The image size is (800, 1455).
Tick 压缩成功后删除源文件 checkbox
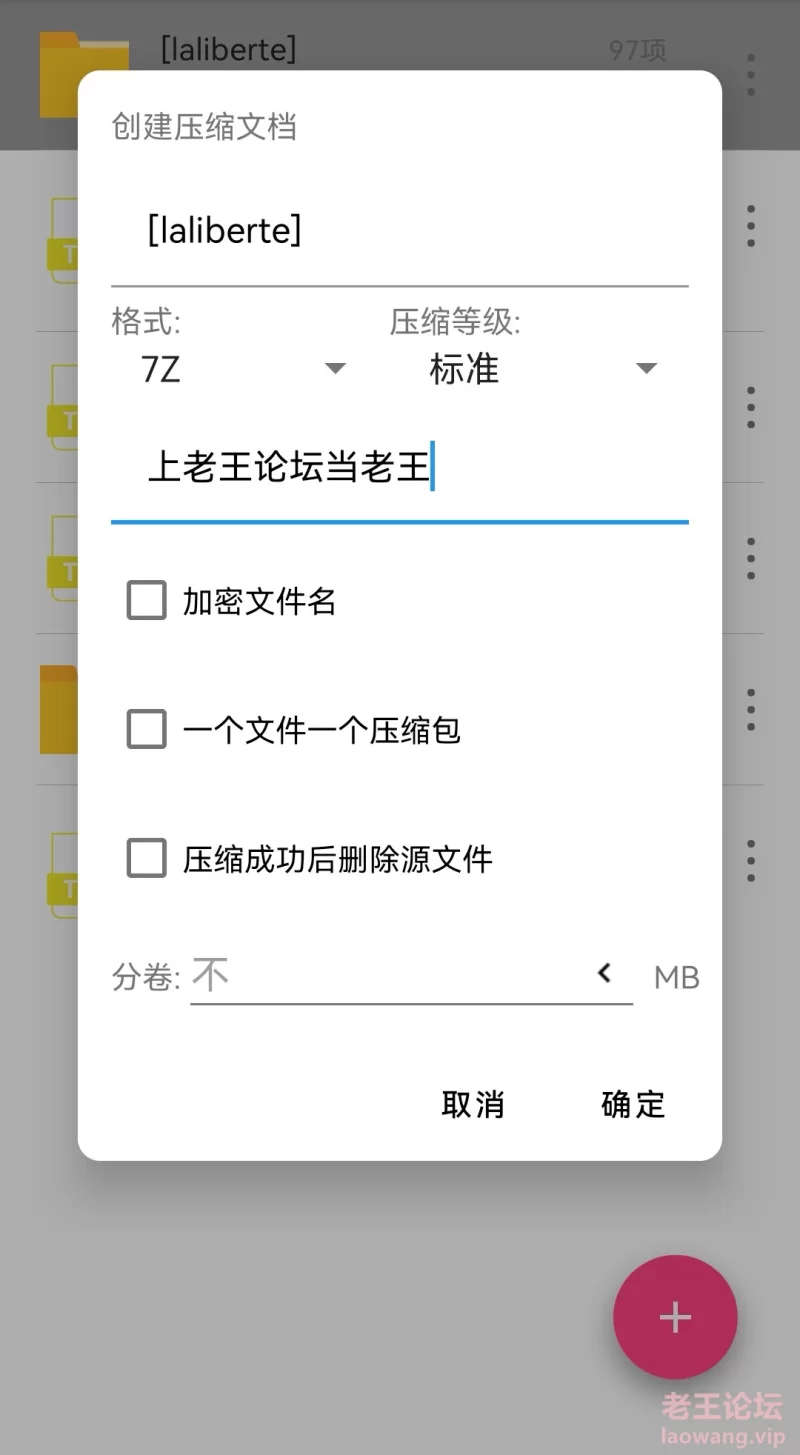click(x=146, y=859)
